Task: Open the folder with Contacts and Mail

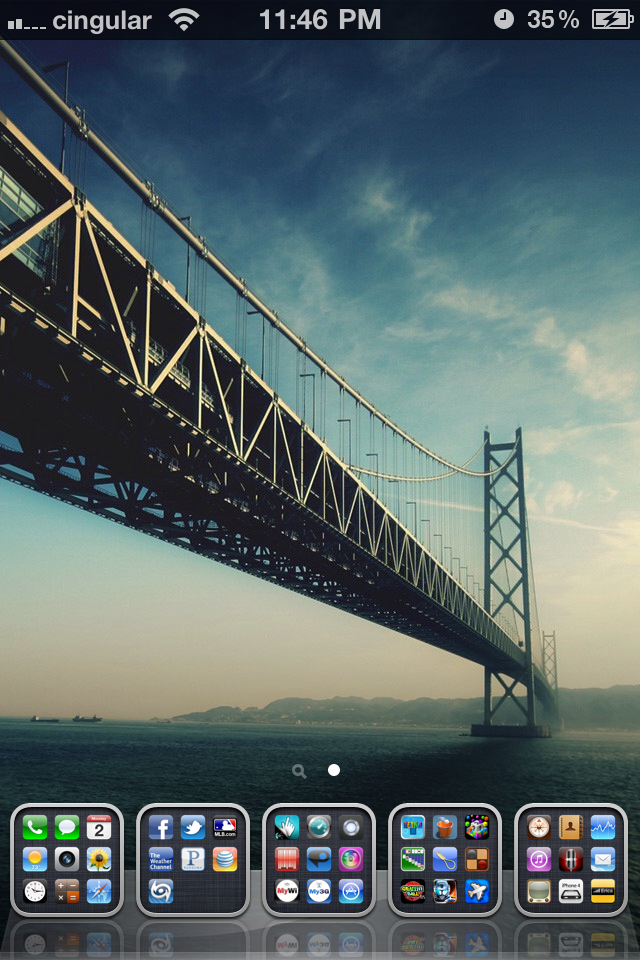Action: (571, 860)
